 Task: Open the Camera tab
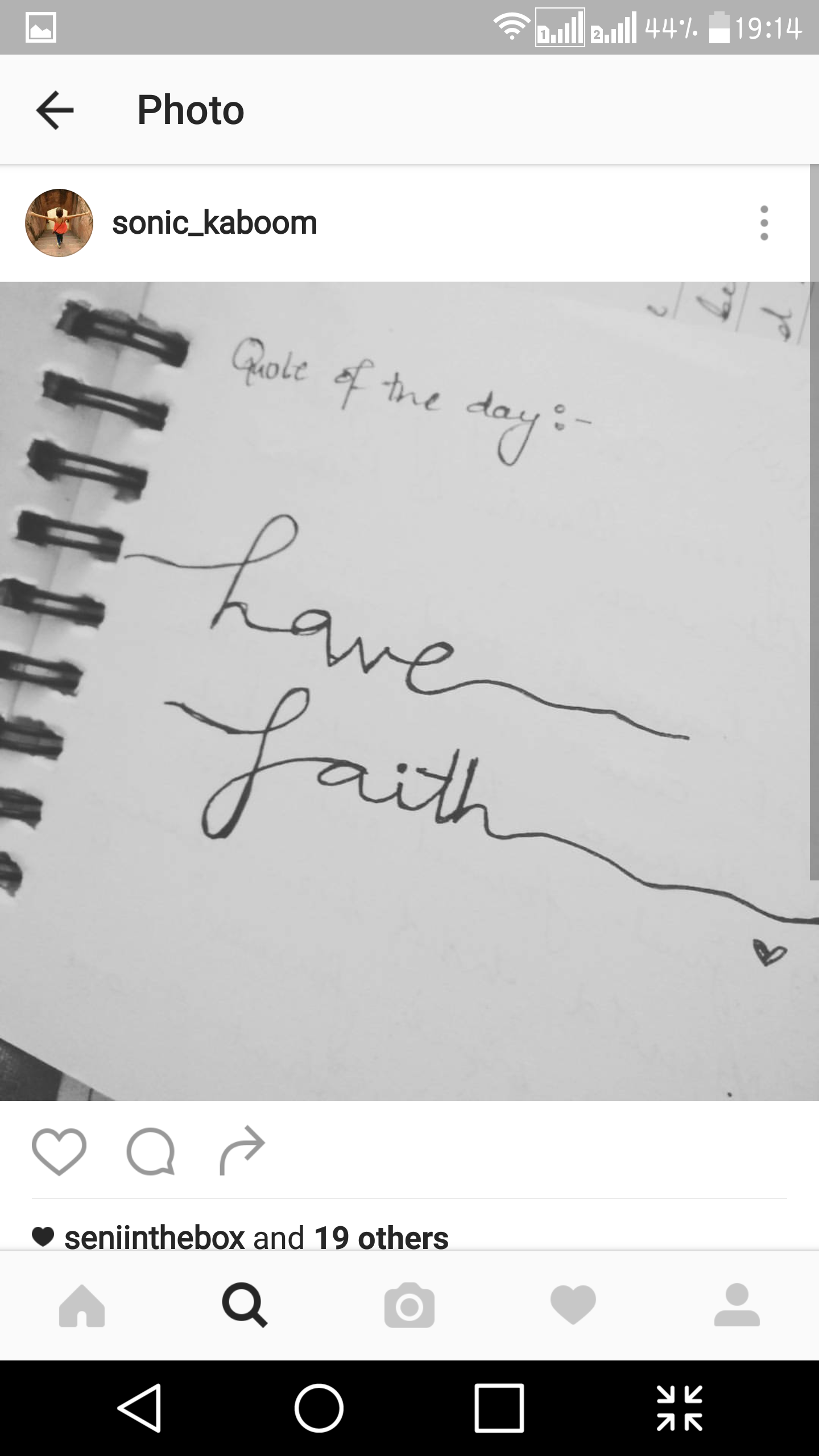pos(409,1306)
